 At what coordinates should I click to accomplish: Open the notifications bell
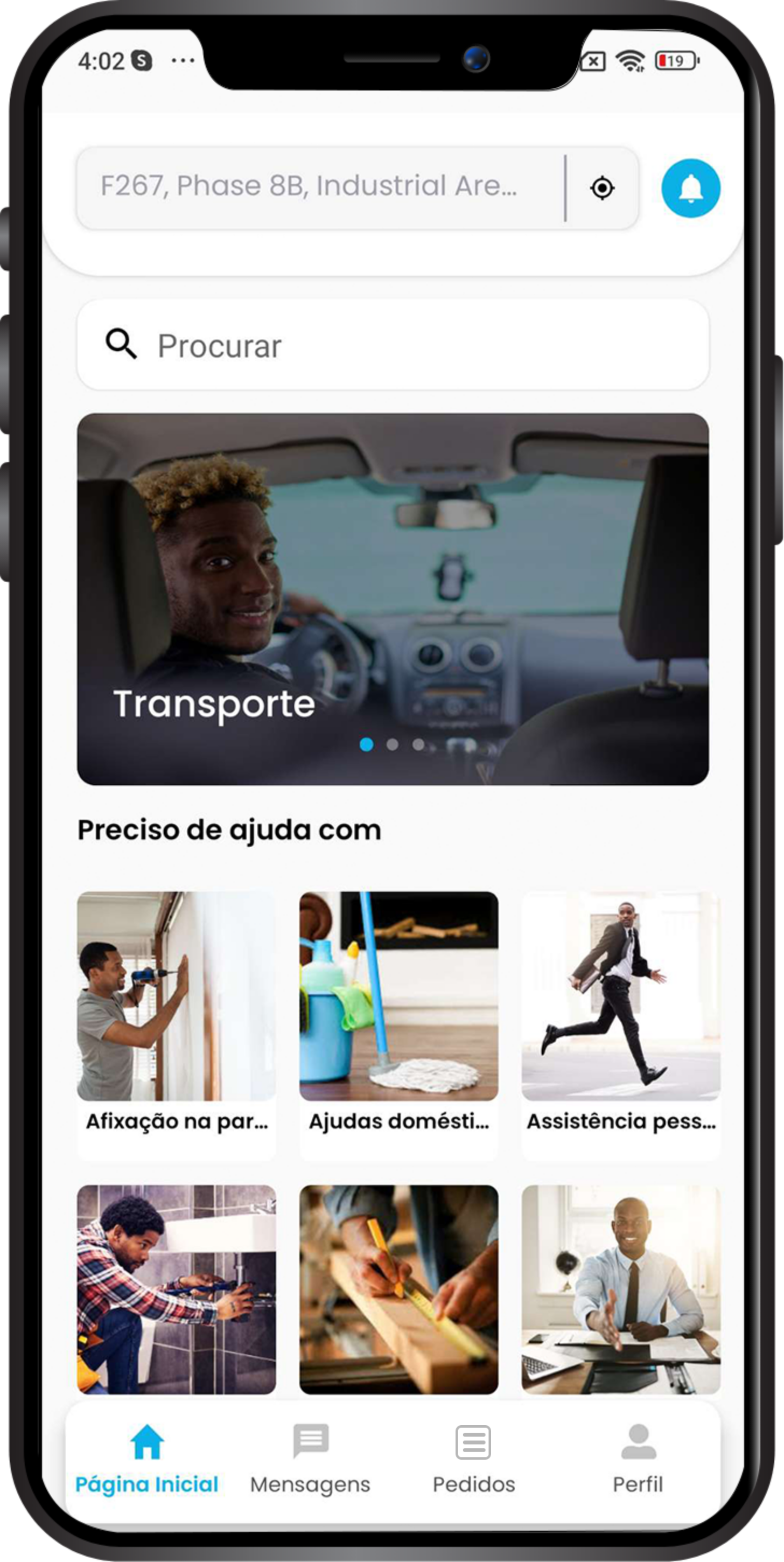tap(690, 188)
